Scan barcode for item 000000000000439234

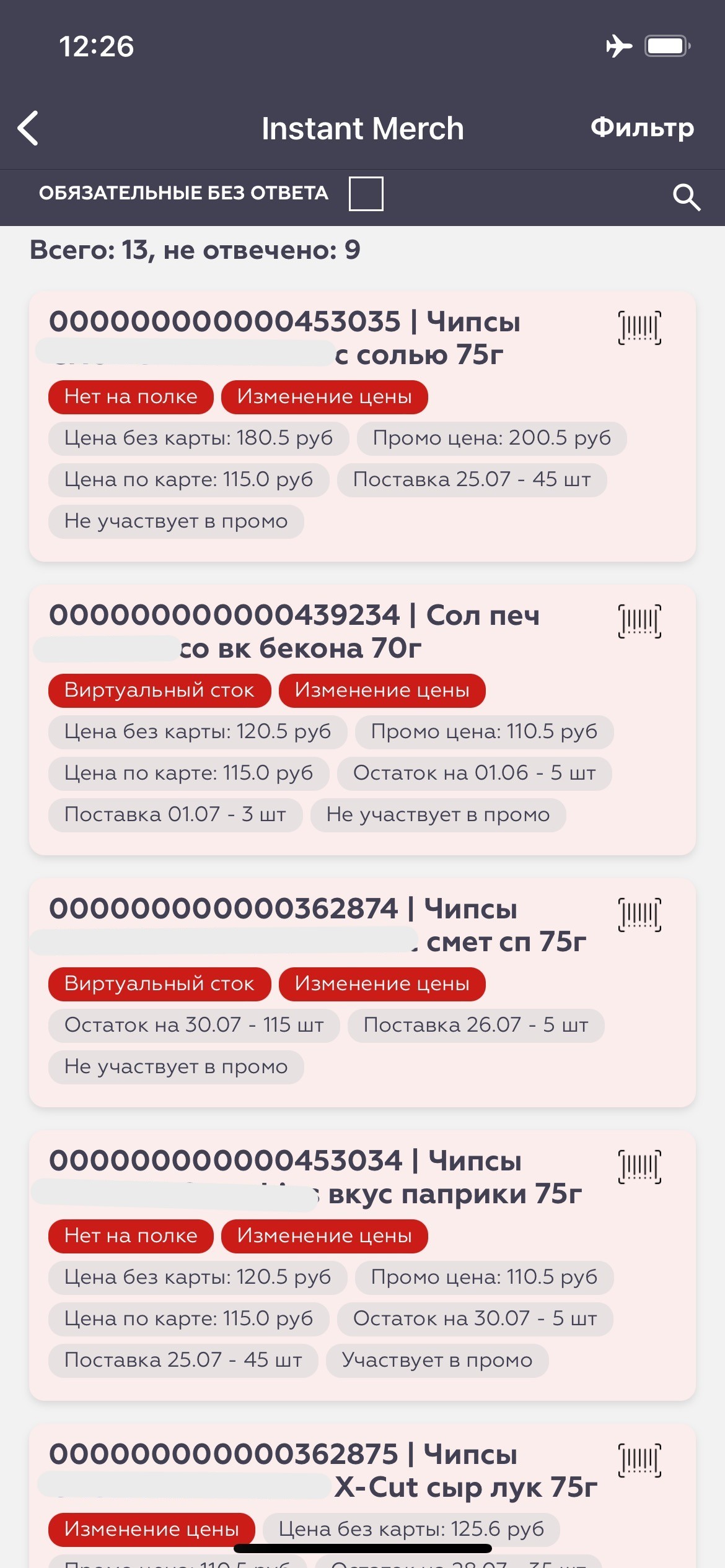coord(639,621)
